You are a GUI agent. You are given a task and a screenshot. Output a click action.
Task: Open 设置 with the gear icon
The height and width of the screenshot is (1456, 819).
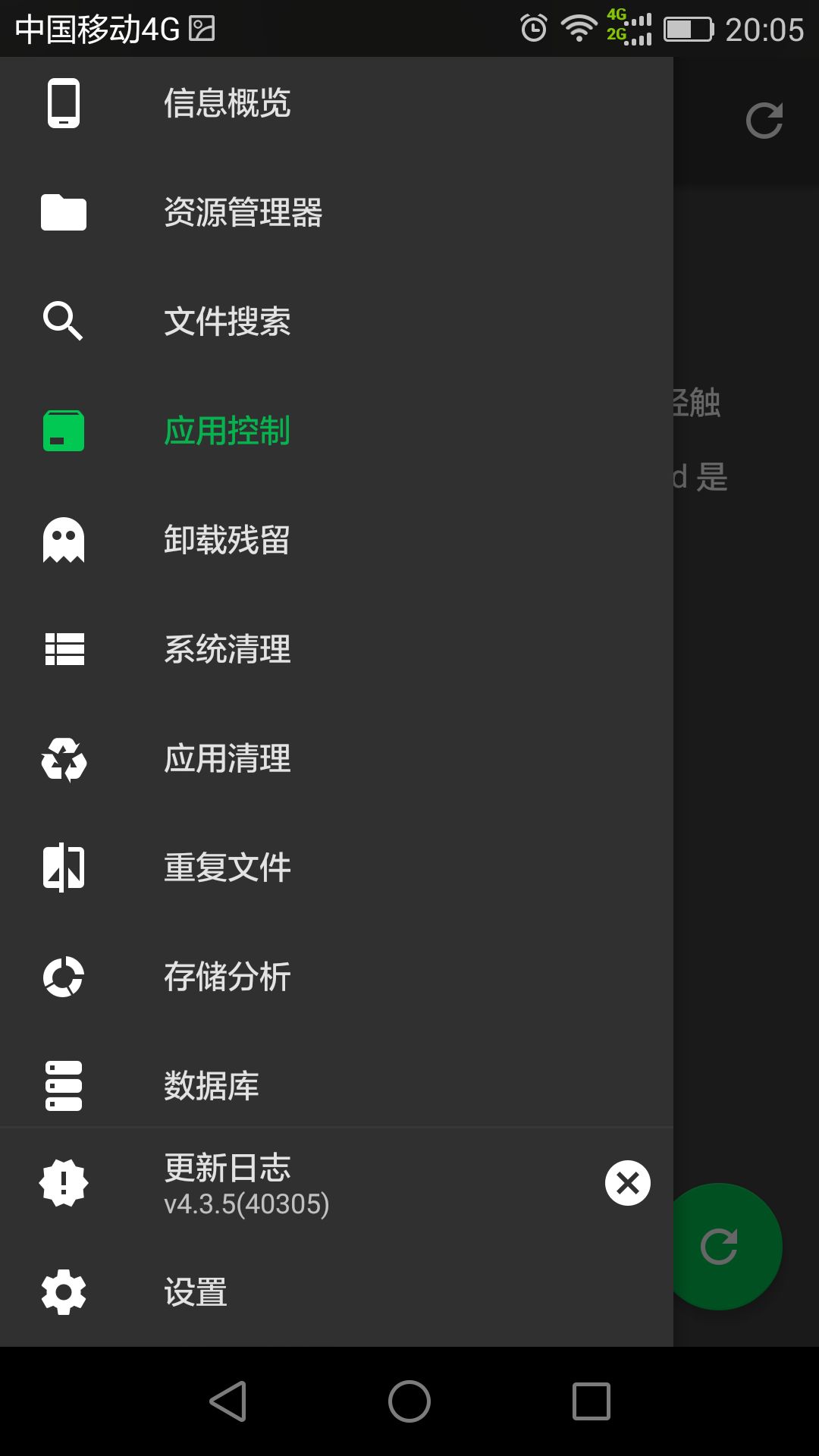click(63, 1291)
